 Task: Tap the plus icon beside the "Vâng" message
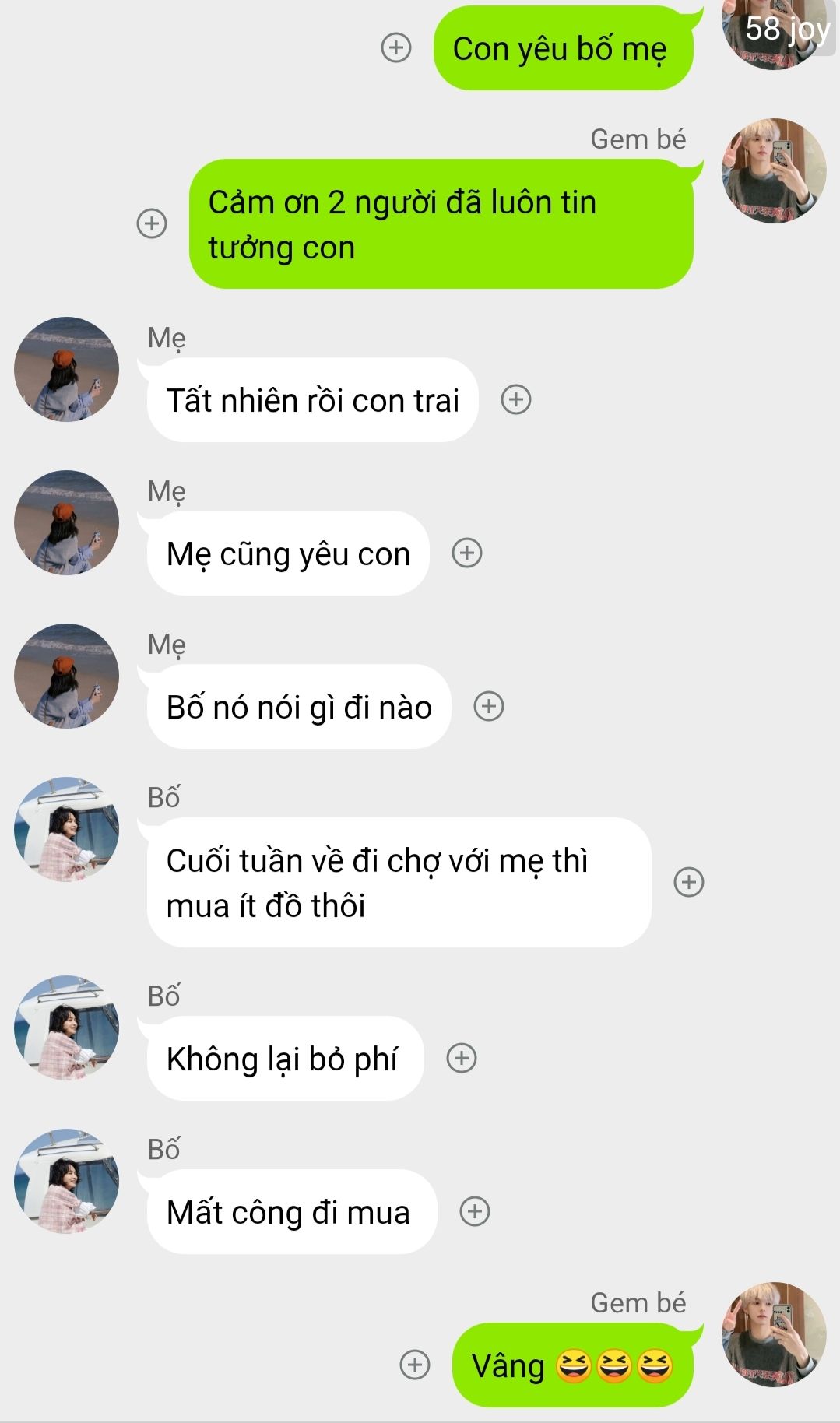(x=415, y=1365)
